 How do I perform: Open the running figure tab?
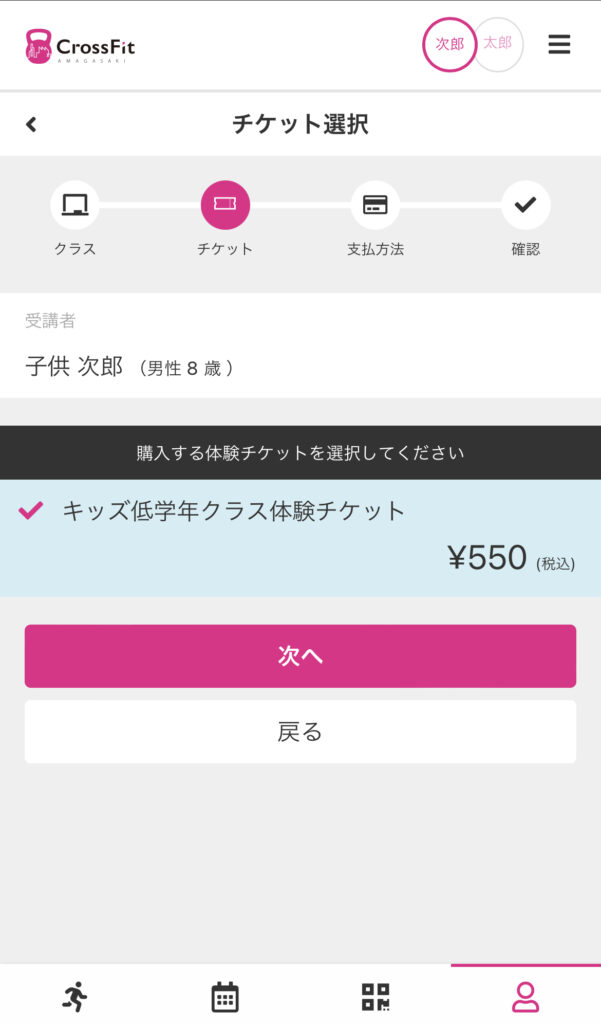(x=75, y=996)
